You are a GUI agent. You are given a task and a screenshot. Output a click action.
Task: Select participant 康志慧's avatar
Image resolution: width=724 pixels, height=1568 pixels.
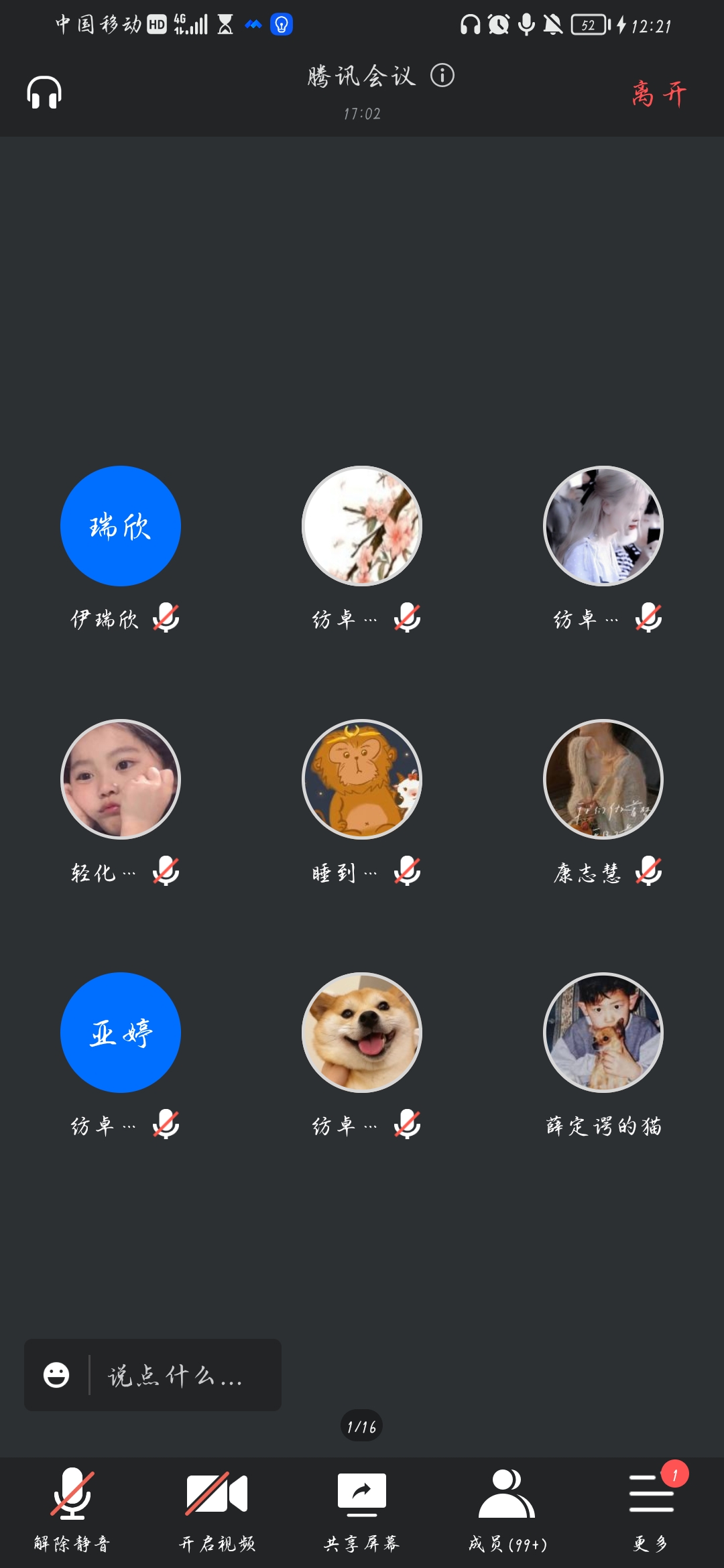603,779
